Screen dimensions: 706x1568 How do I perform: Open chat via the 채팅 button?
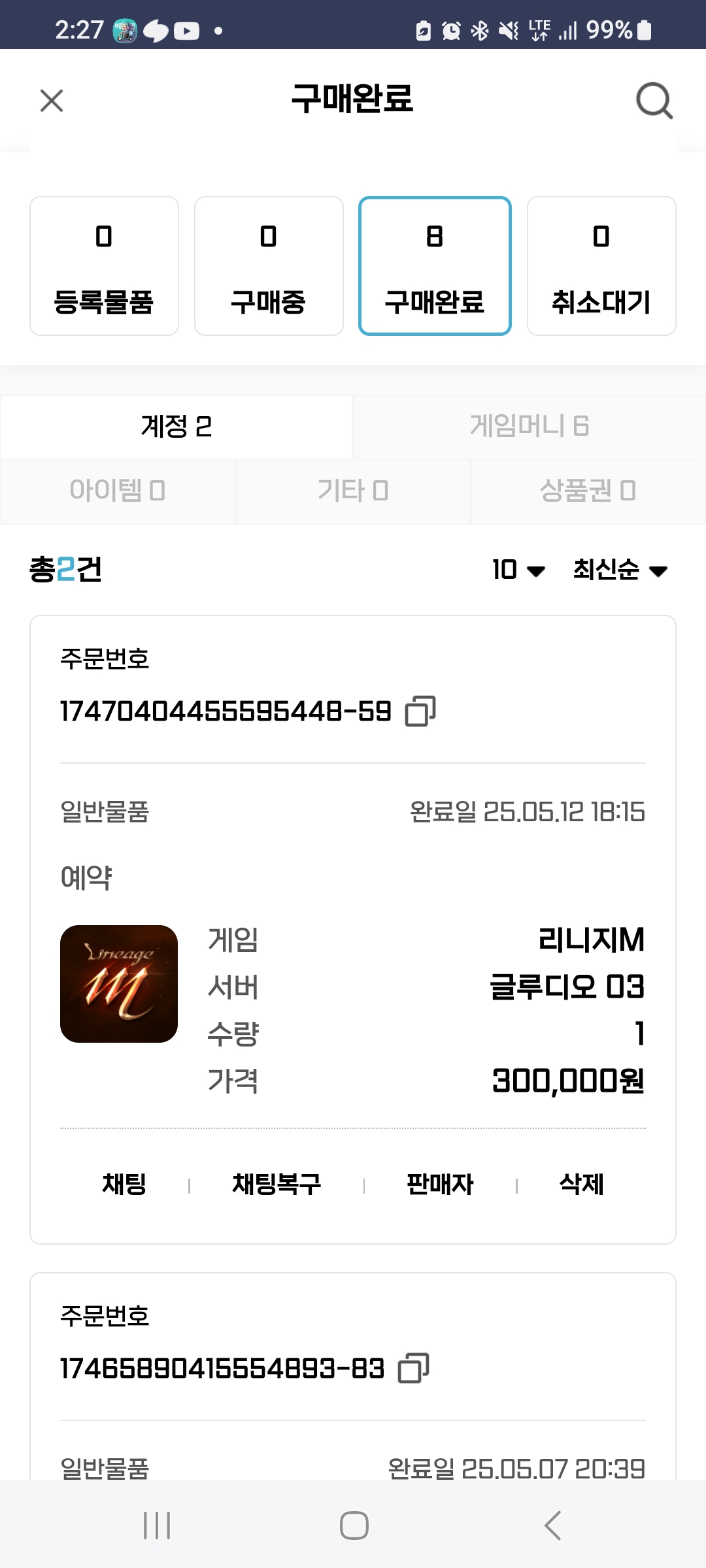[126, 1185]
